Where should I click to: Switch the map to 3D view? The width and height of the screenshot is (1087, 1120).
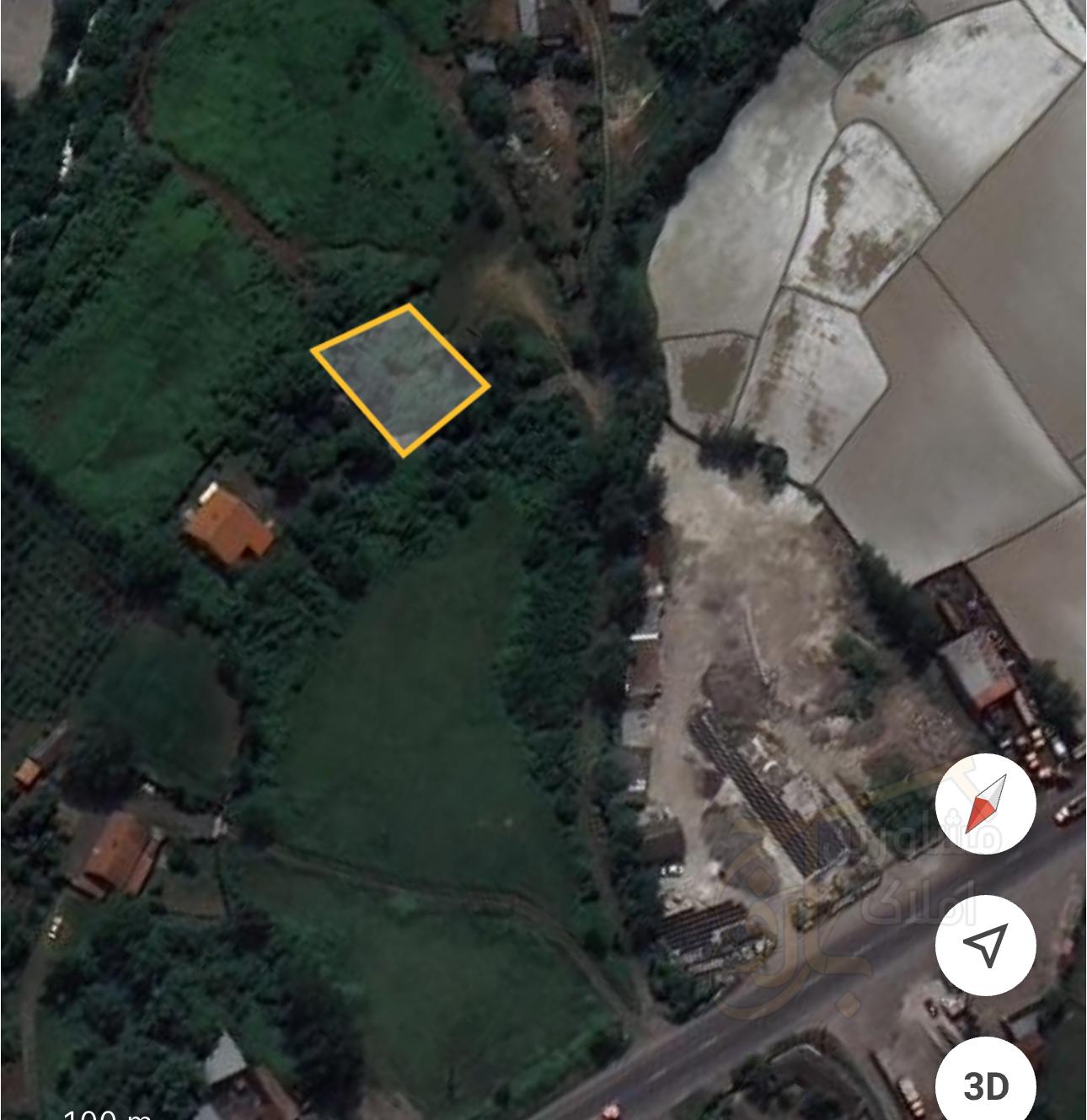pyautogui.click(x=985, y=1085)
